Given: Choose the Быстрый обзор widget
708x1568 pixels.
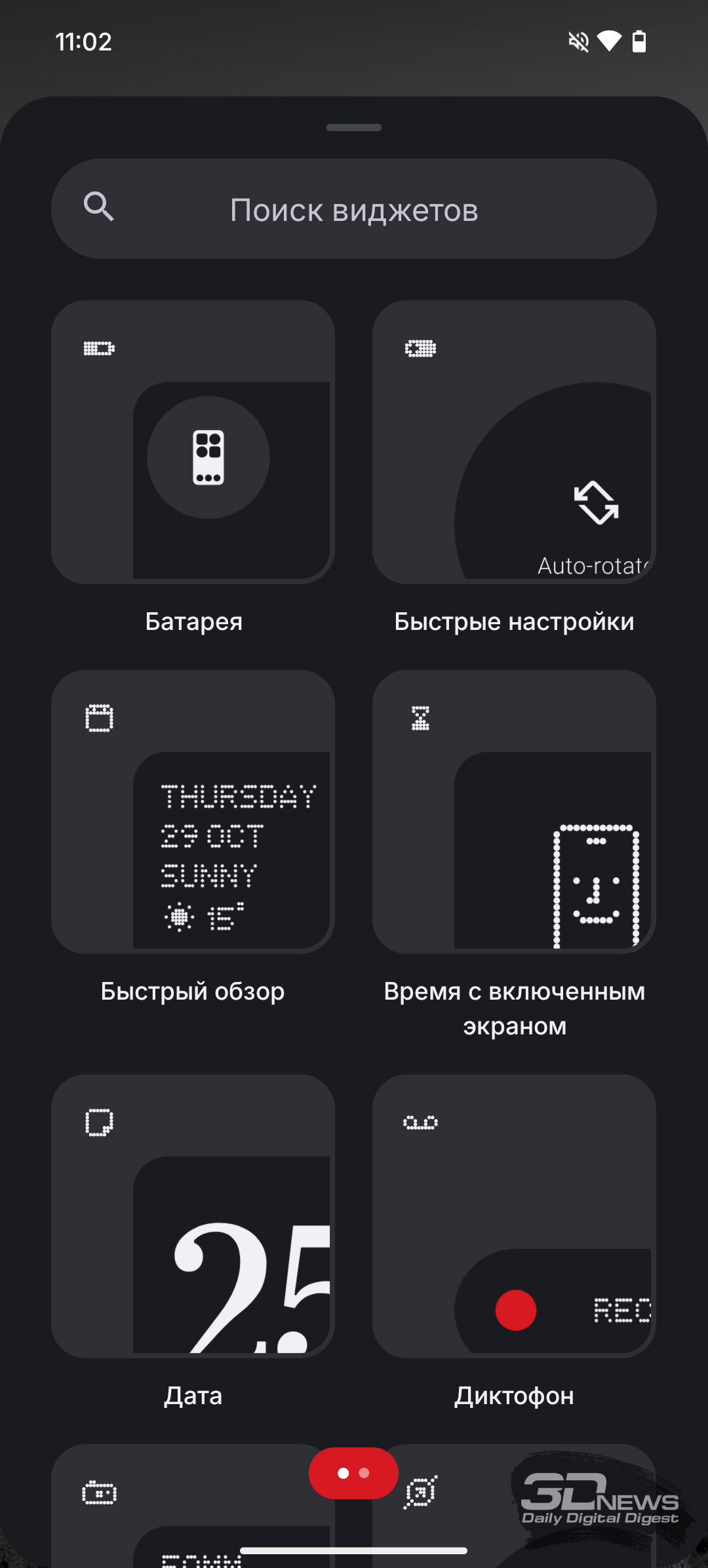Looking at the screenshot, I should 193,812.
